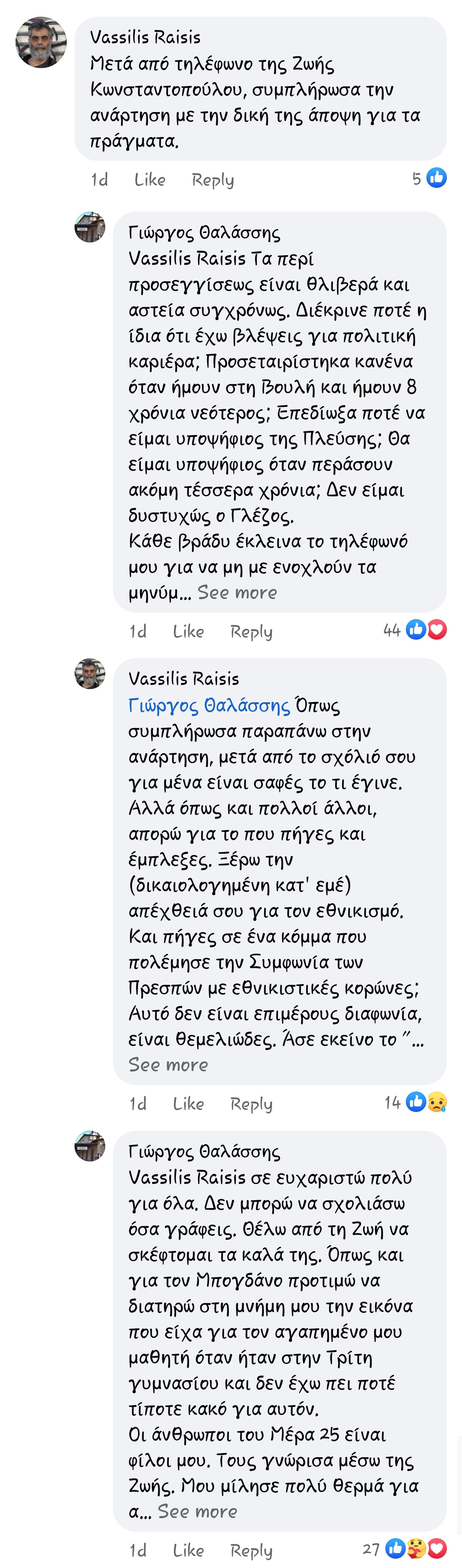
Task: View the 27 reactions on Γιώργος Θαλάσσης's last comment
Action: [405, 1549]
